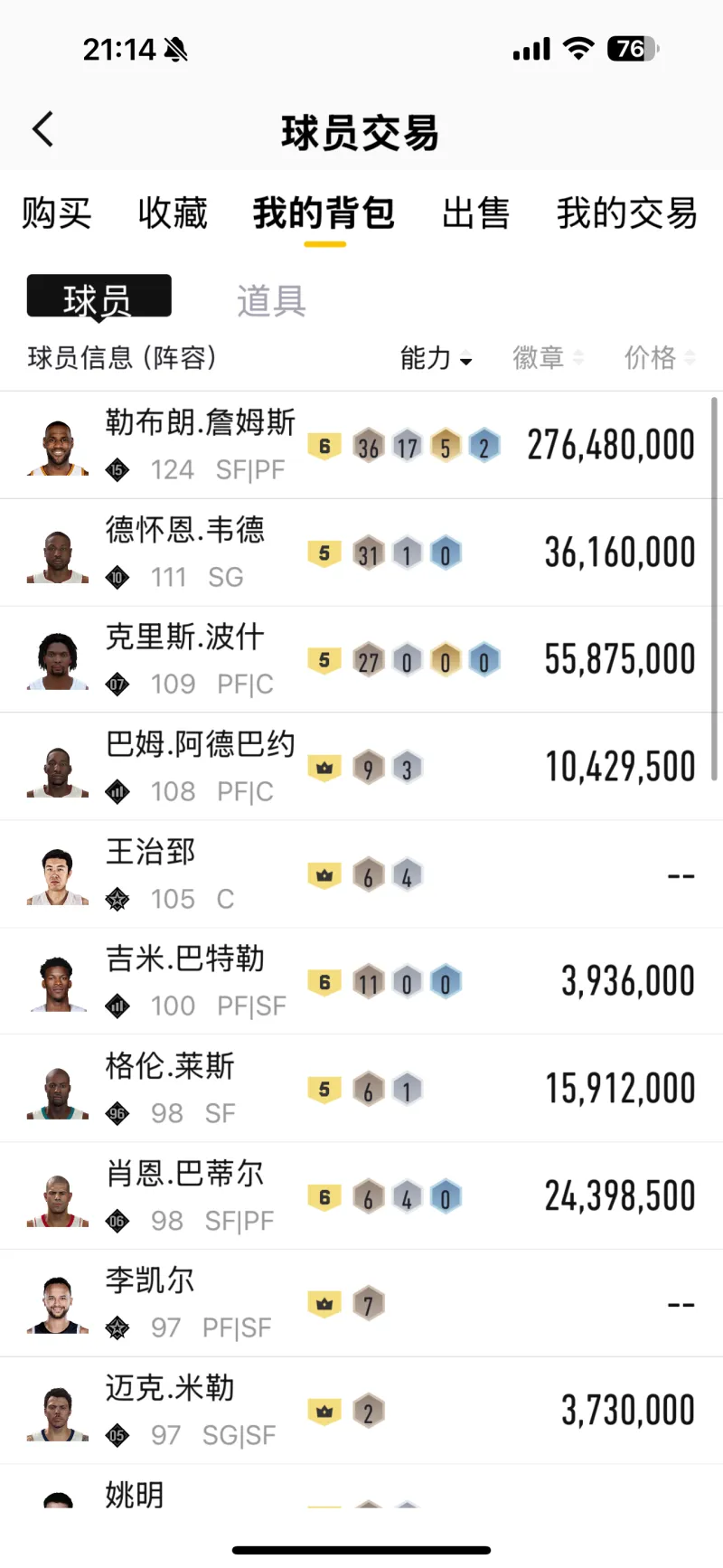Open player 李凯尔
Image resolution: width=723 pixels, height=1568 pixels.
coord(150,1280)
